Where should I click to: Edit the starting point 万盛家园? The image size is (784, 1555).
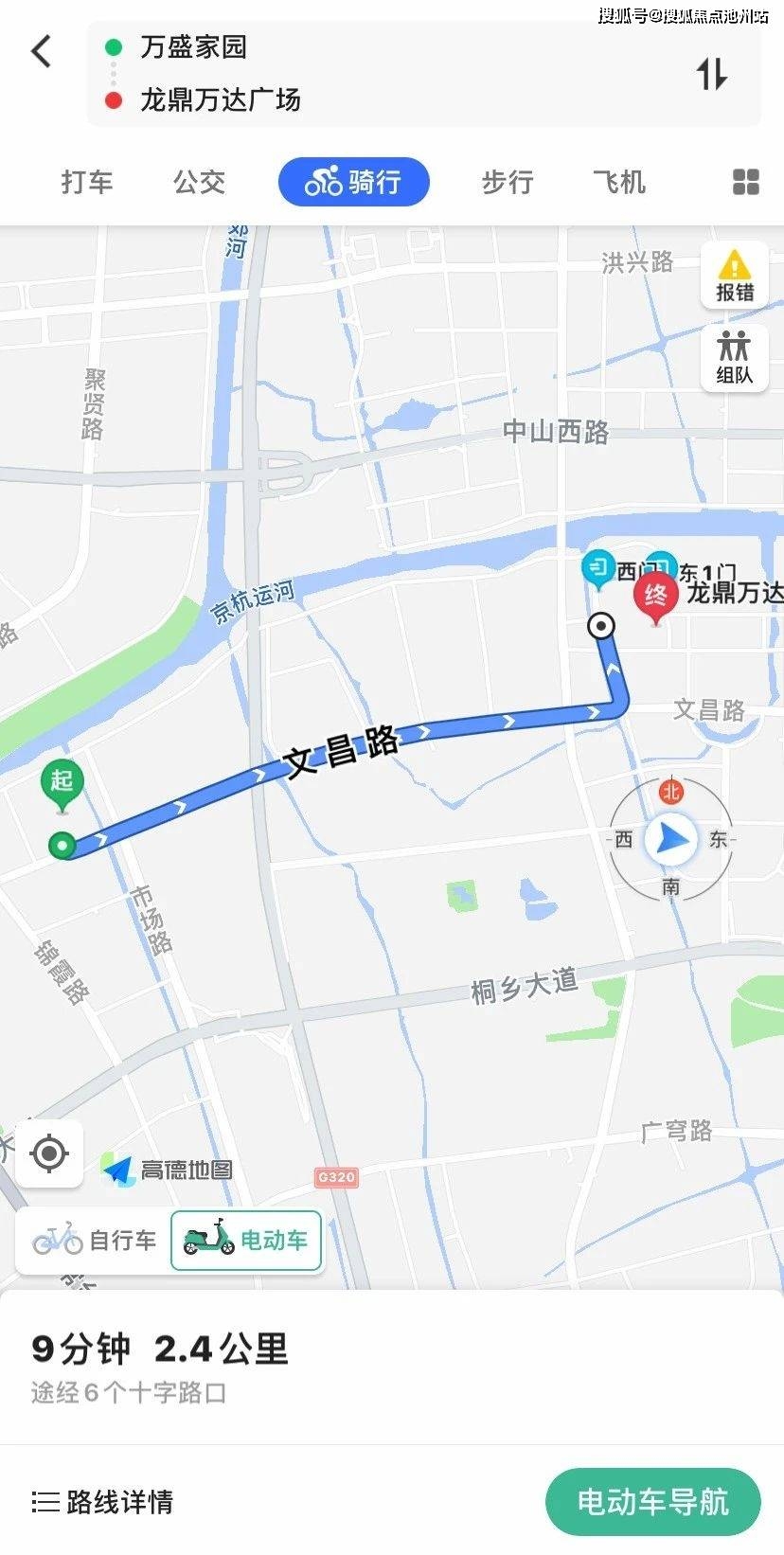[x=193, y=46]
